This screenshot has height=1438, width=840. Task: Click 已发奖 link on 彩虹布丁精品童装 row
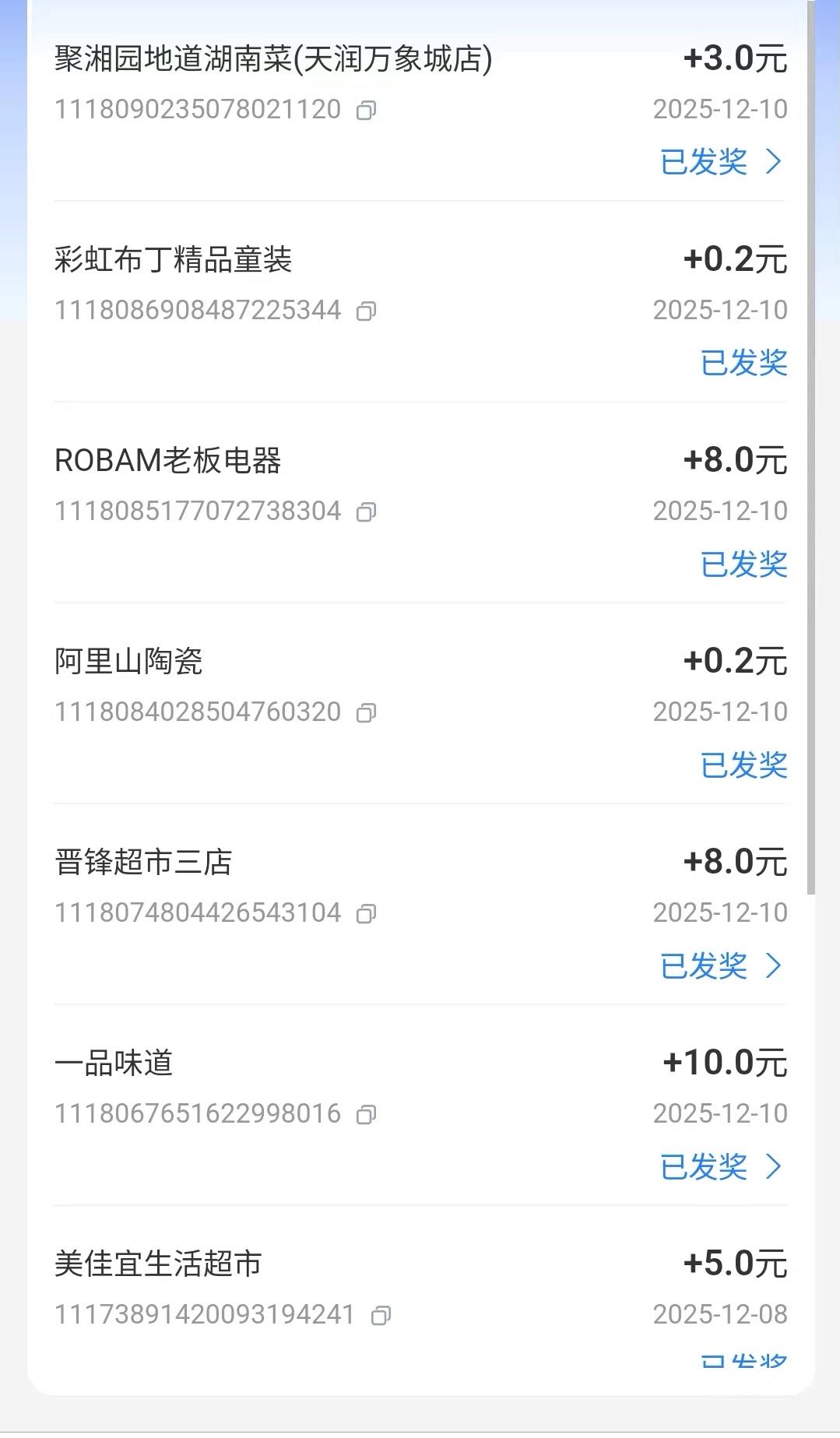coord(743,363)
